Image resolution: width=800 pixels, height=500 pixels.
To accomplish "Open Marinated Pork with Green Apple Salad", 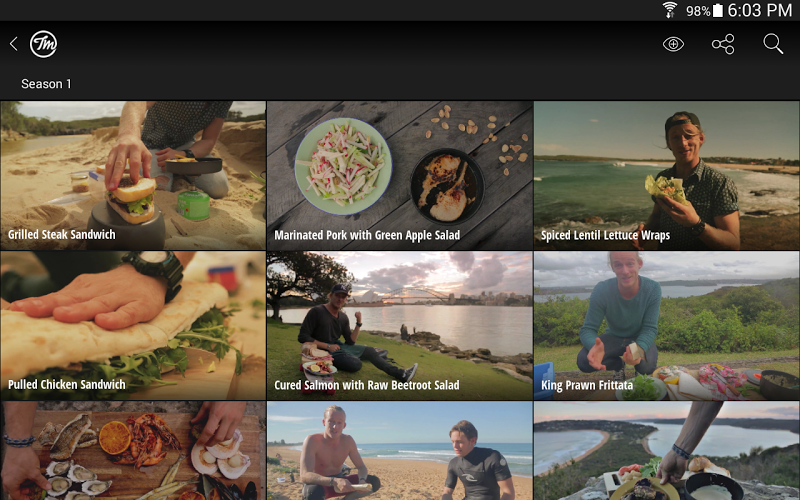I will pyautogui.click(x=399, y=175).
